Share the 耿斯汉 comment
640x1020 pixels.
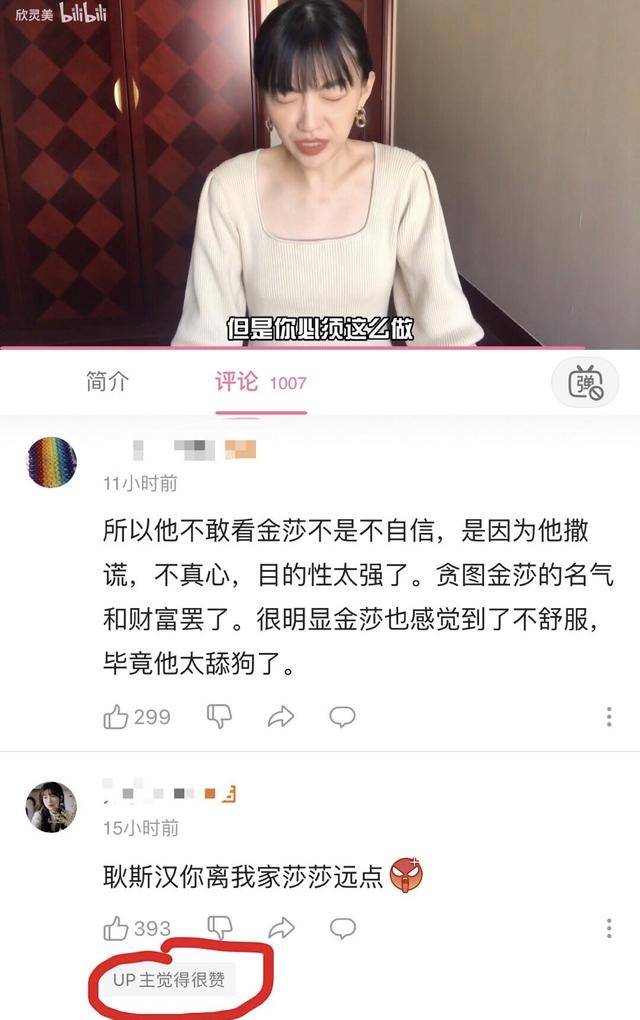pos(281,929)
